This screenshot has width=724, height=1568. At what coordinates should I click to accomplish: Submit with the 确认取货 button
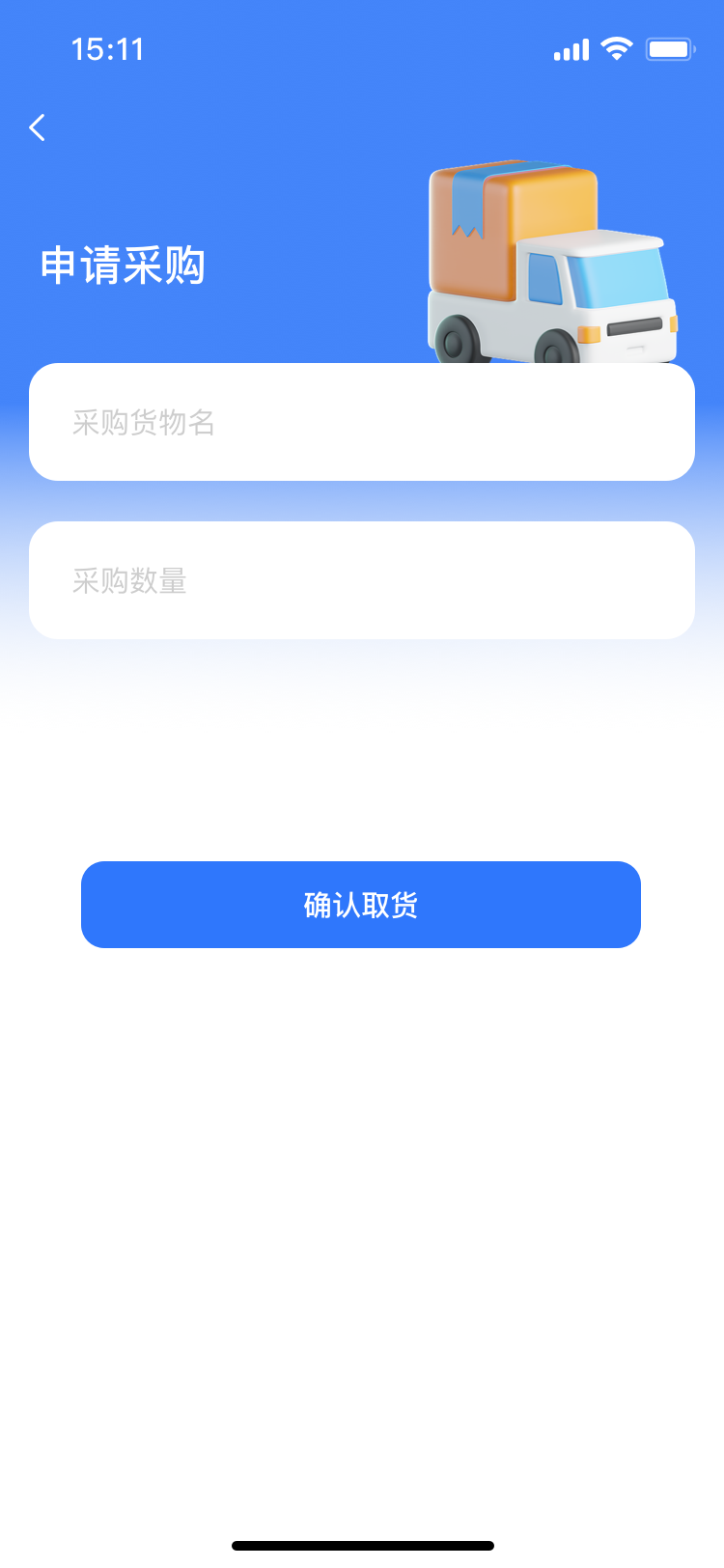[x=361, y=905]
